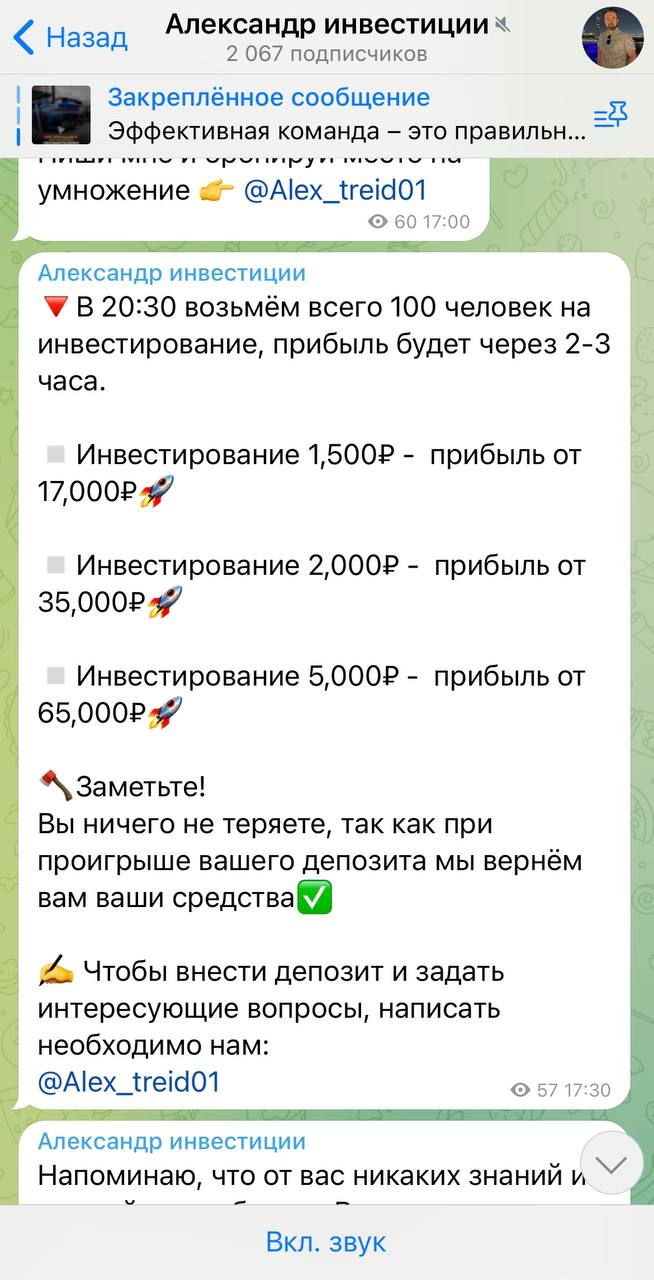Show the list of pinned messages

coord(610,116)
